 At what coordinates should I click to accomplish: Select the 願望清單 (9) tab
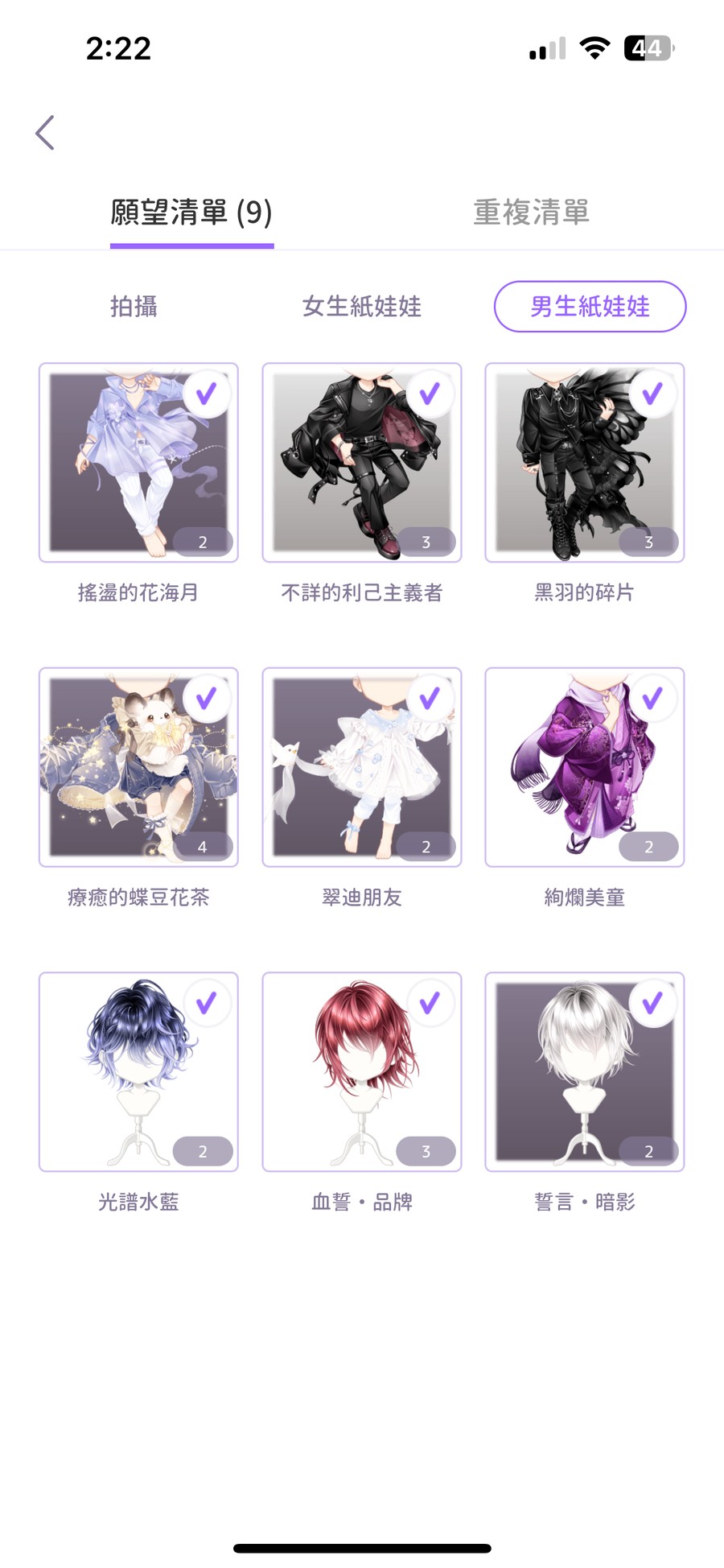191,213
